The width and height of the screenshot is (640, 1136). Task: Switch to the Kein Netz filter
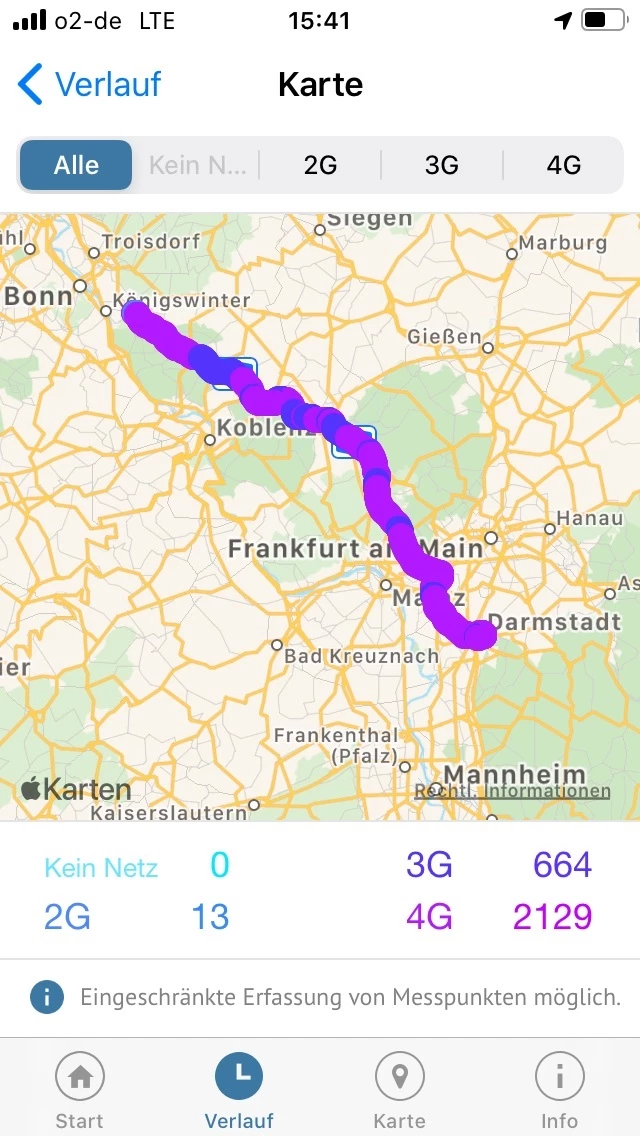click(197, 165)
